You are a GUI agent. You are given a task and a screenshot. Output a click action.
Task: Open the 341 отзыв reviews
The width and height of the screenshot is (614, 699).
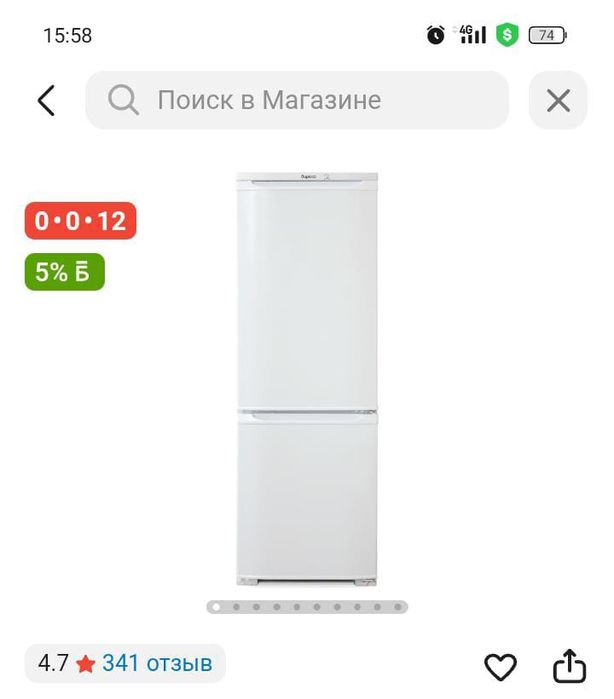coord(157,662)
